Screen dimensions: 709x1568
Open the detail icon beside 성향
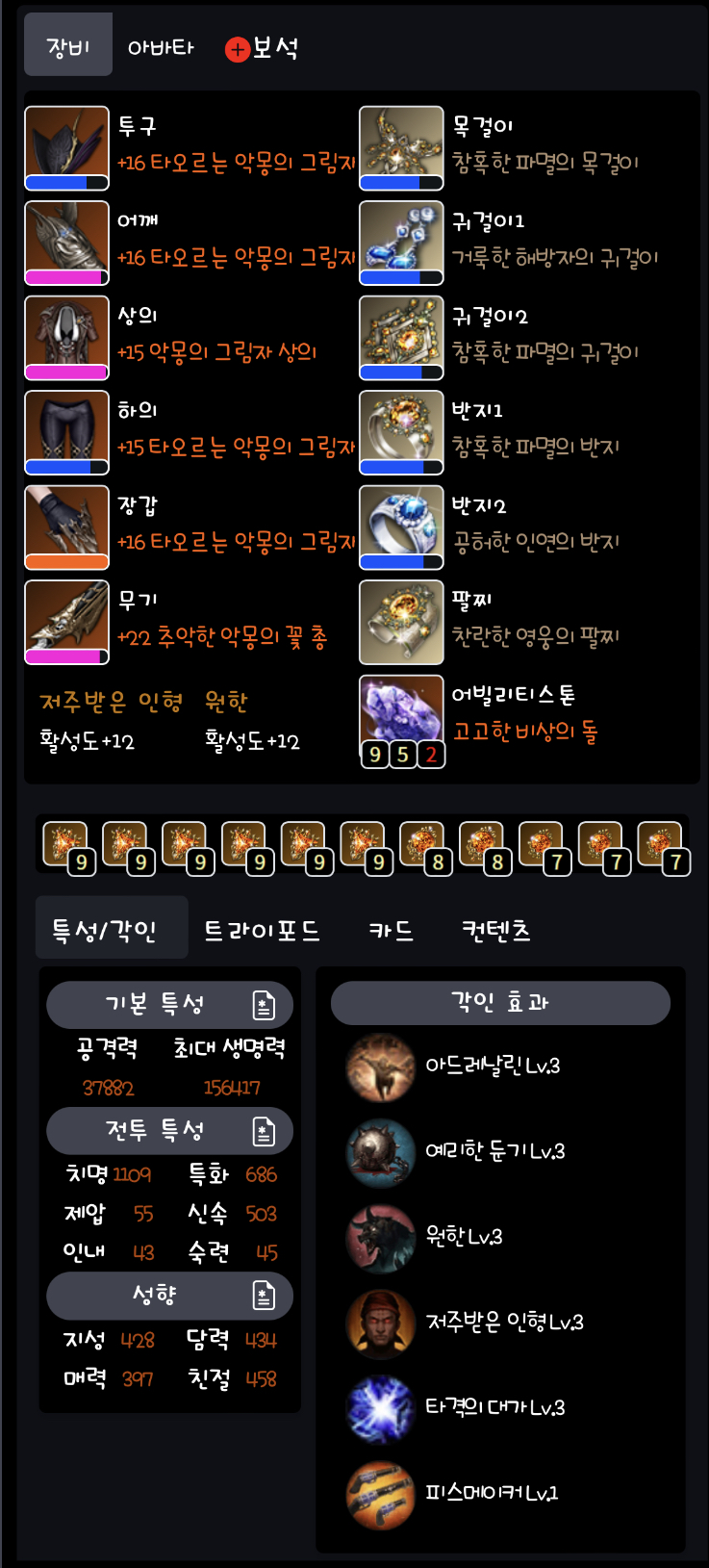pyautogui.click(x=263, y=1296)
